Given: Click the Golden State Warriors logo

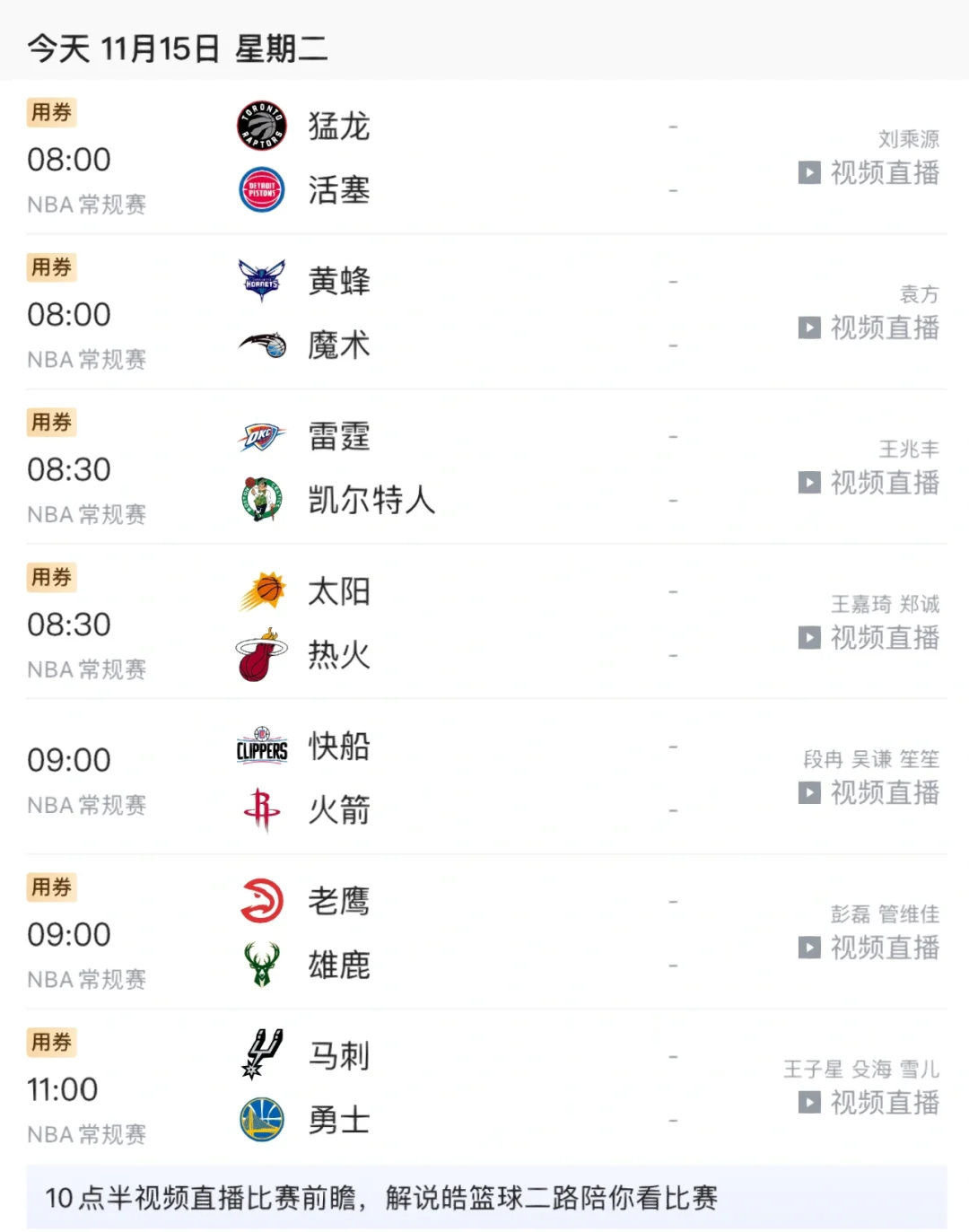Looking at the screenshot, I should click(x=261, y=1120).
